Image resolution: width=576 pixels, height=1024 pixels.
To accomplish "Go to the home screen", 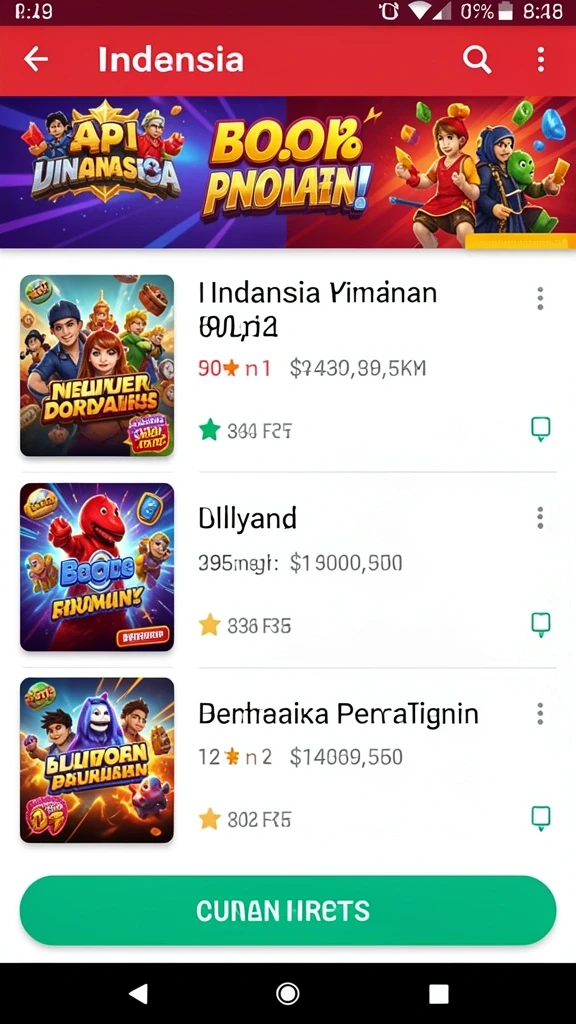I will [287, 993].
